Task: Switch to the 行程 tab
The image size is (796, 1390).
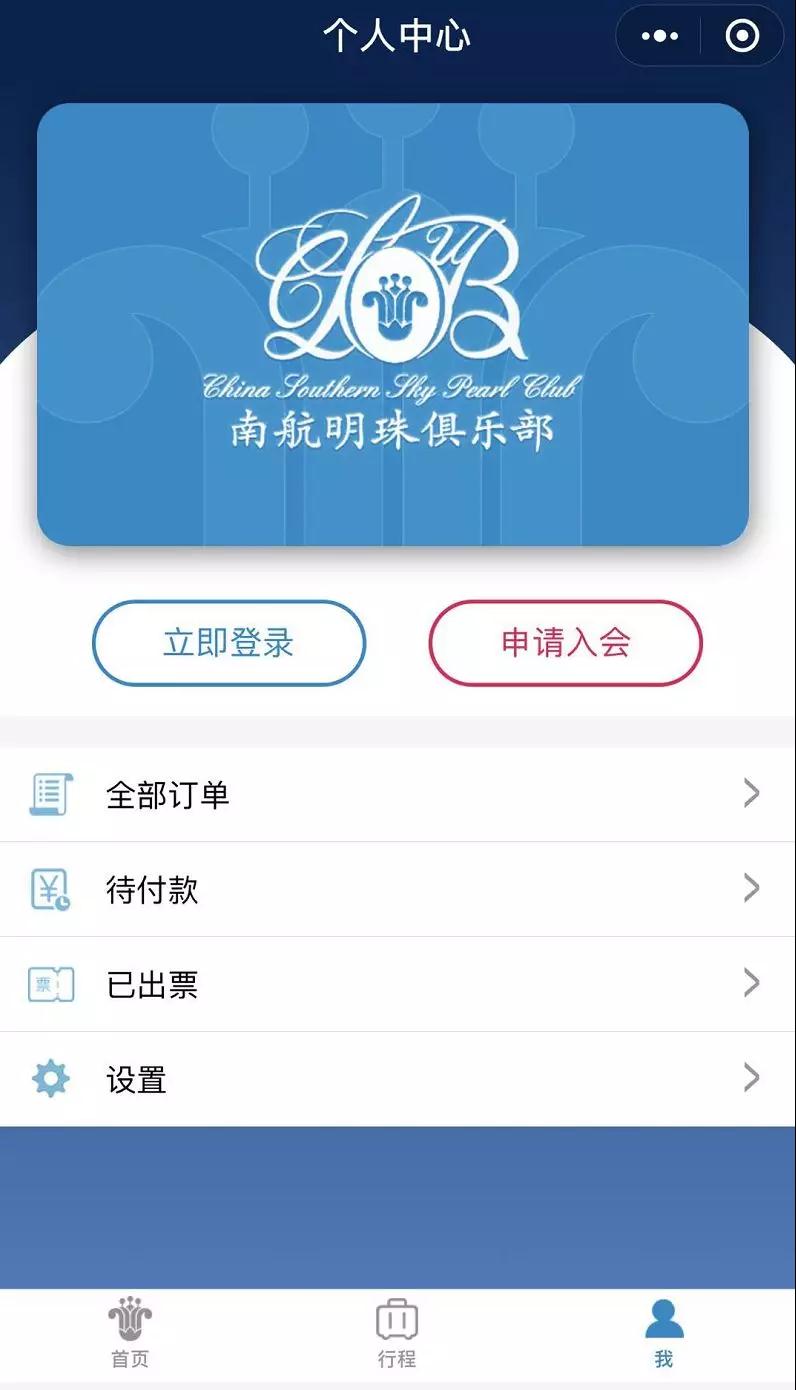Action: coord(397,1335)
